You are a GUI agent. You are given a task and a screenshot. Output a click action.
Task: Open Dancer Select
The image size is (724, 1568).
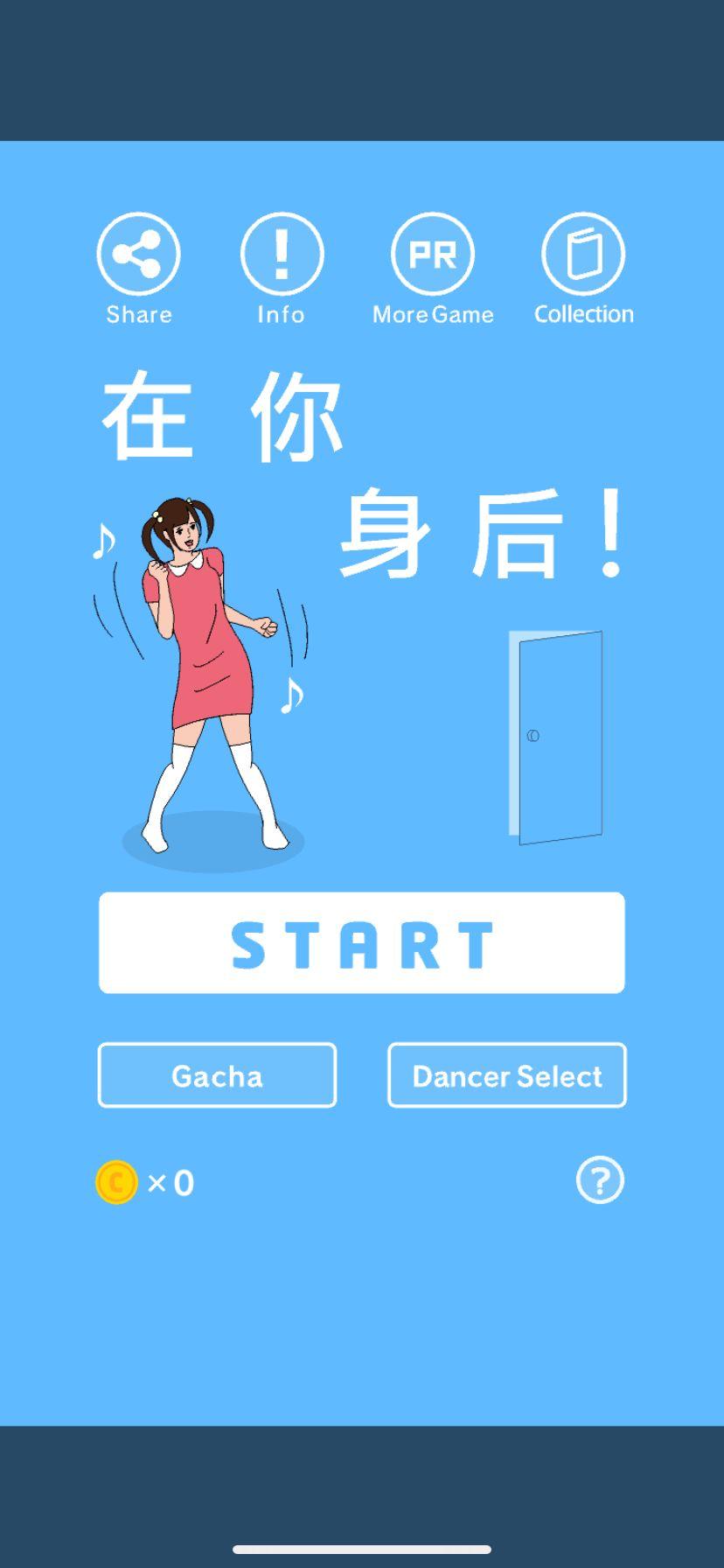507,1075
